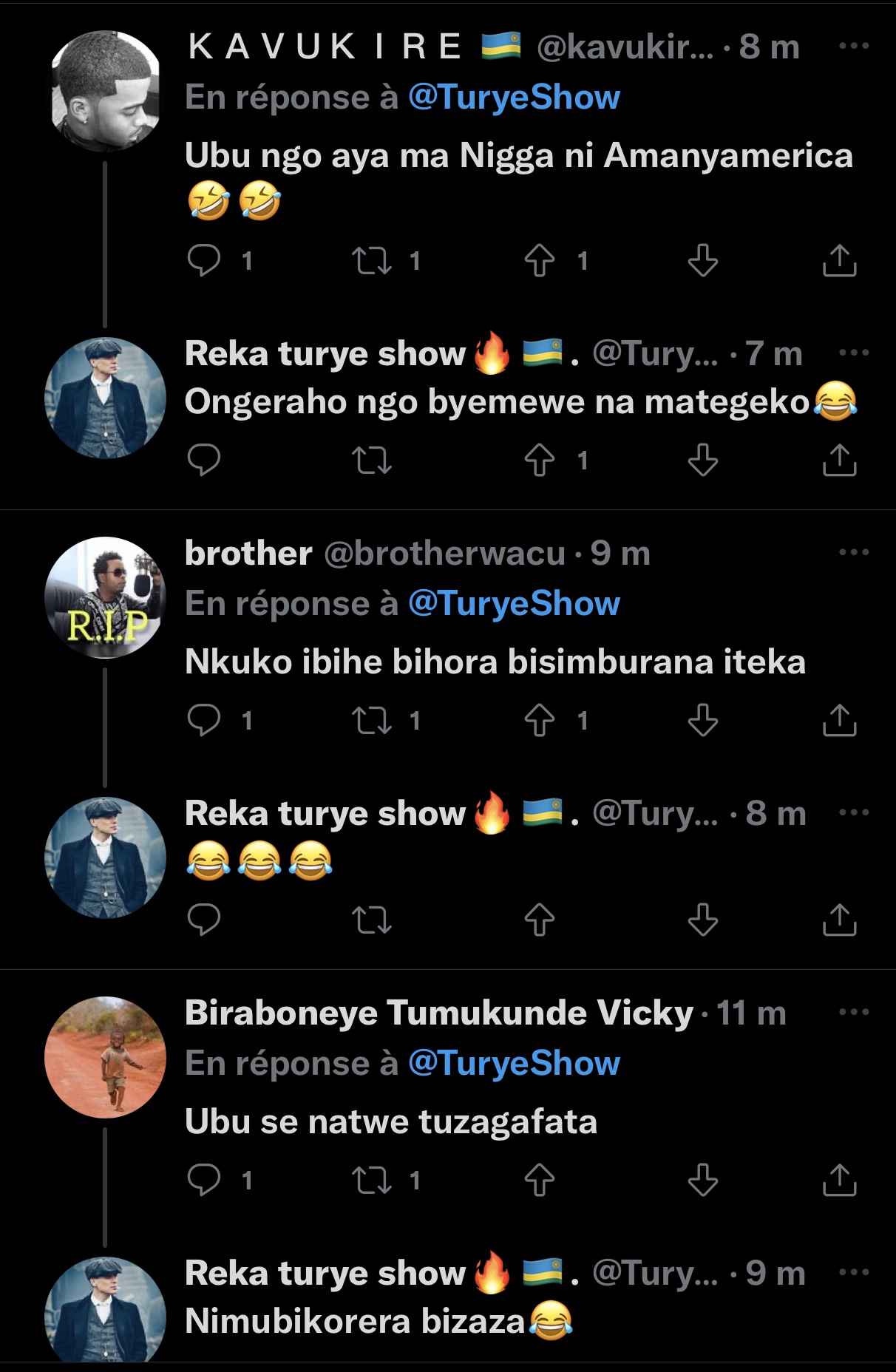Downvote KAVUKIRE's tweet

pyautogui.click(x=702, y=260)
